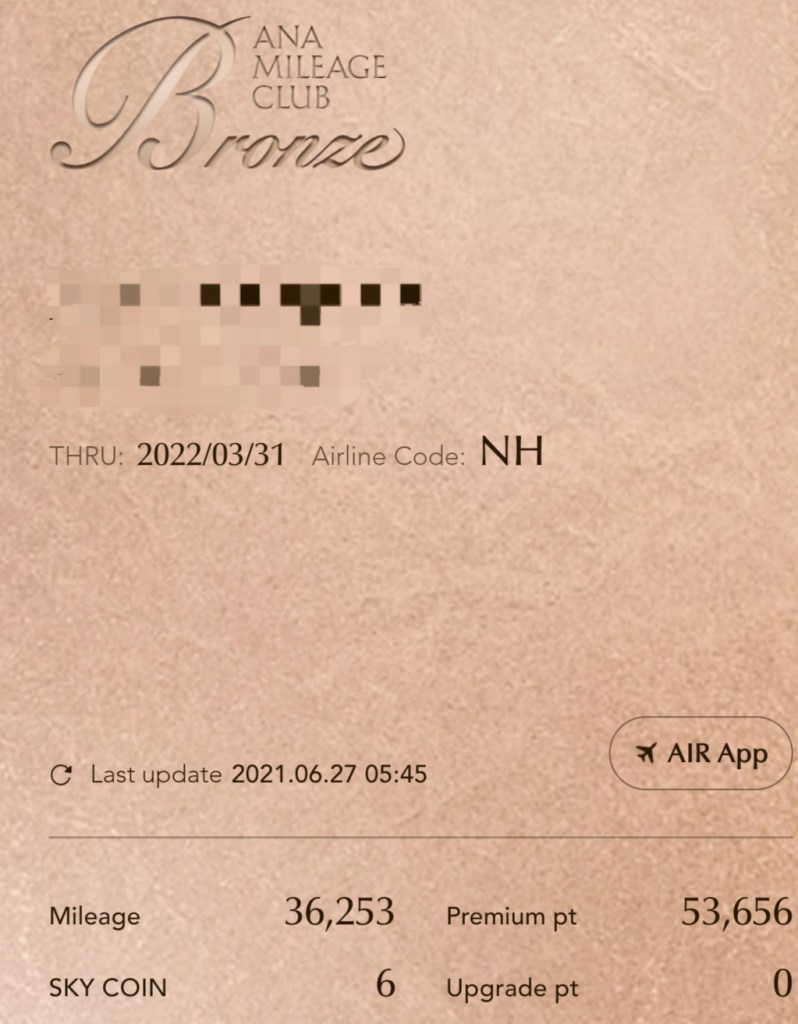798x1024 pixels.
Task: Open the AIR App button
Action: click(x=700, y=753)
